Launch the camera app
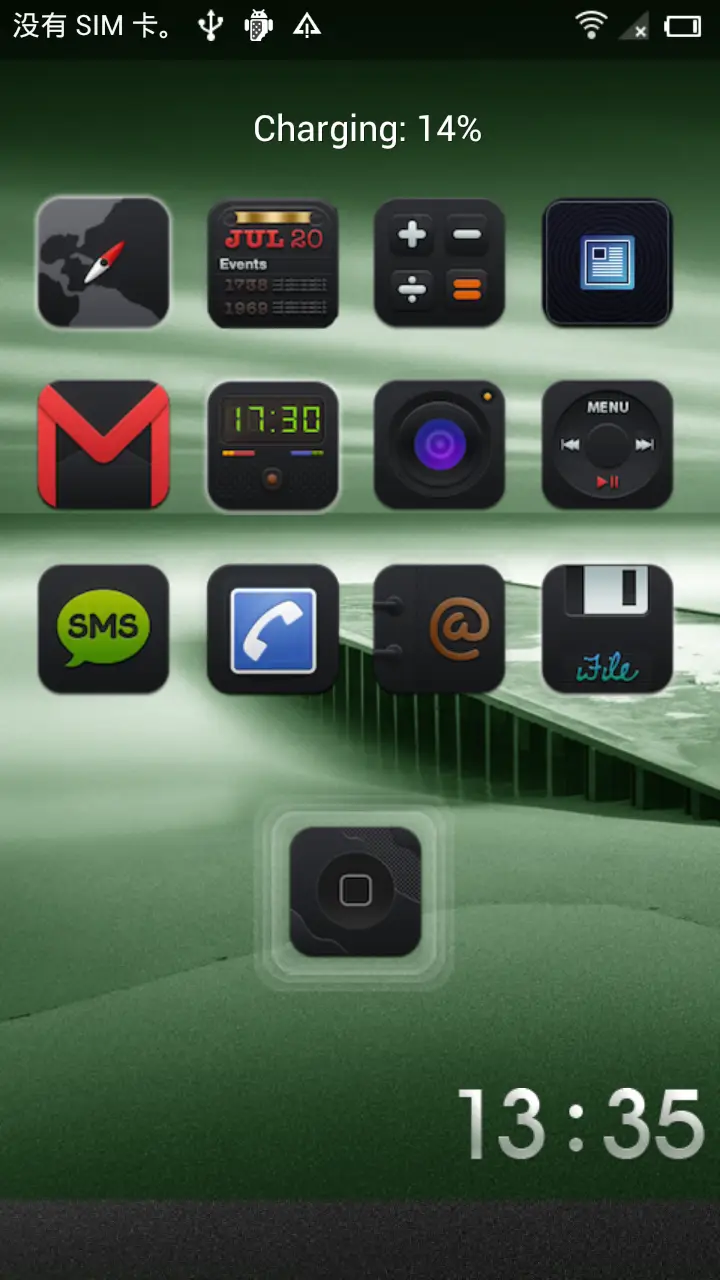 439,445
